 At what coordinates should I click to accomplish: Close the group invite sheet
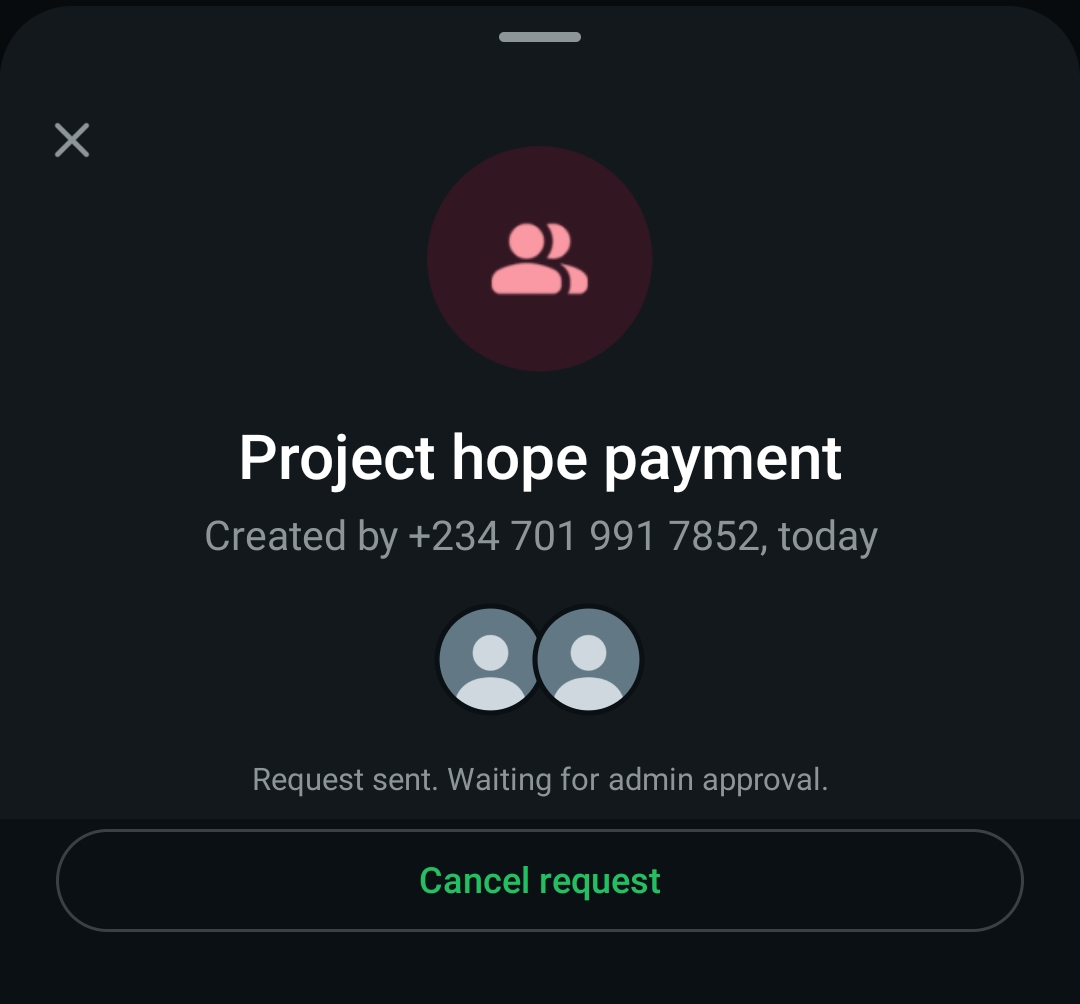tap(72, 140)
